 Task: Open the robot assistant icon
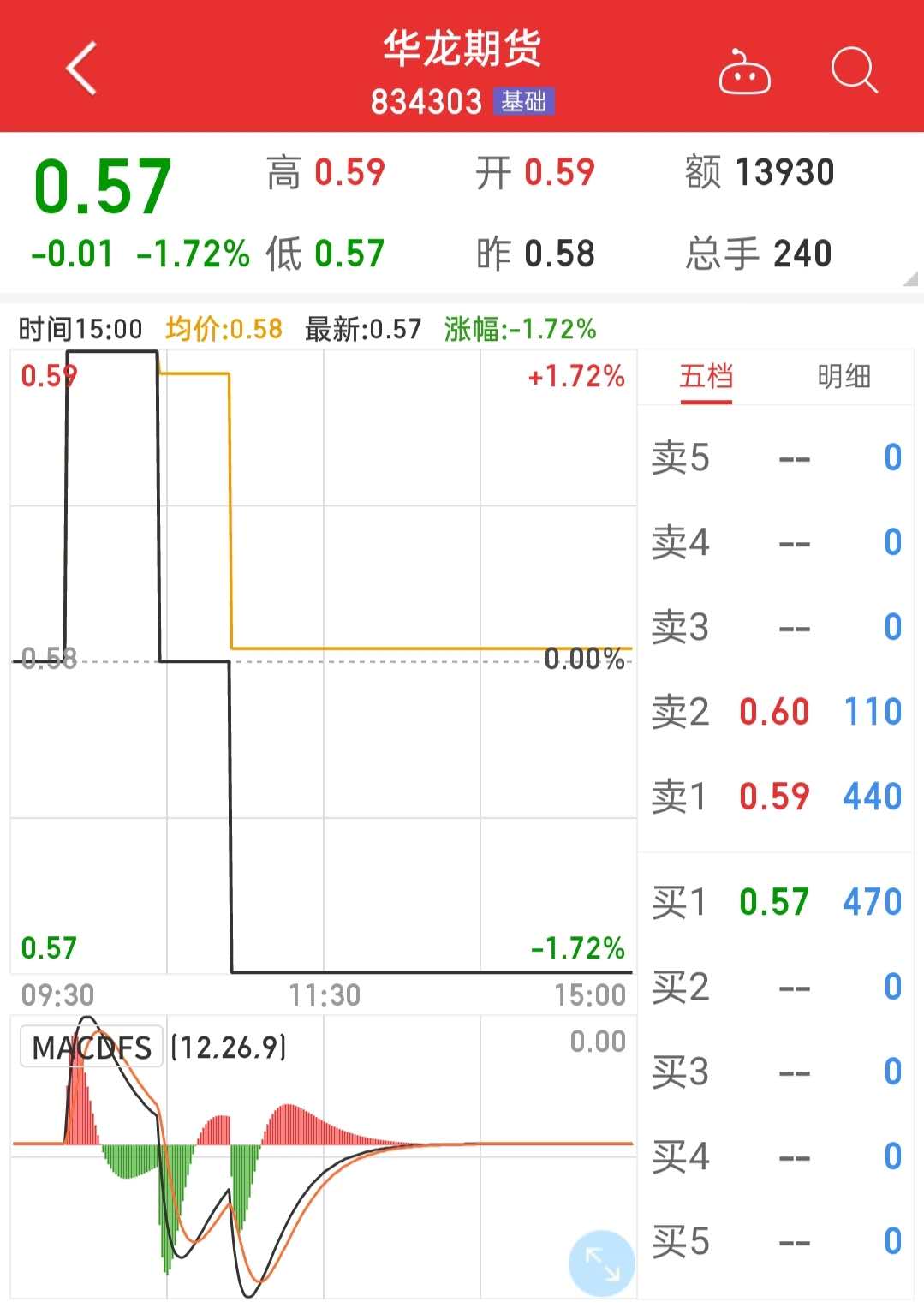pos(743,72)
